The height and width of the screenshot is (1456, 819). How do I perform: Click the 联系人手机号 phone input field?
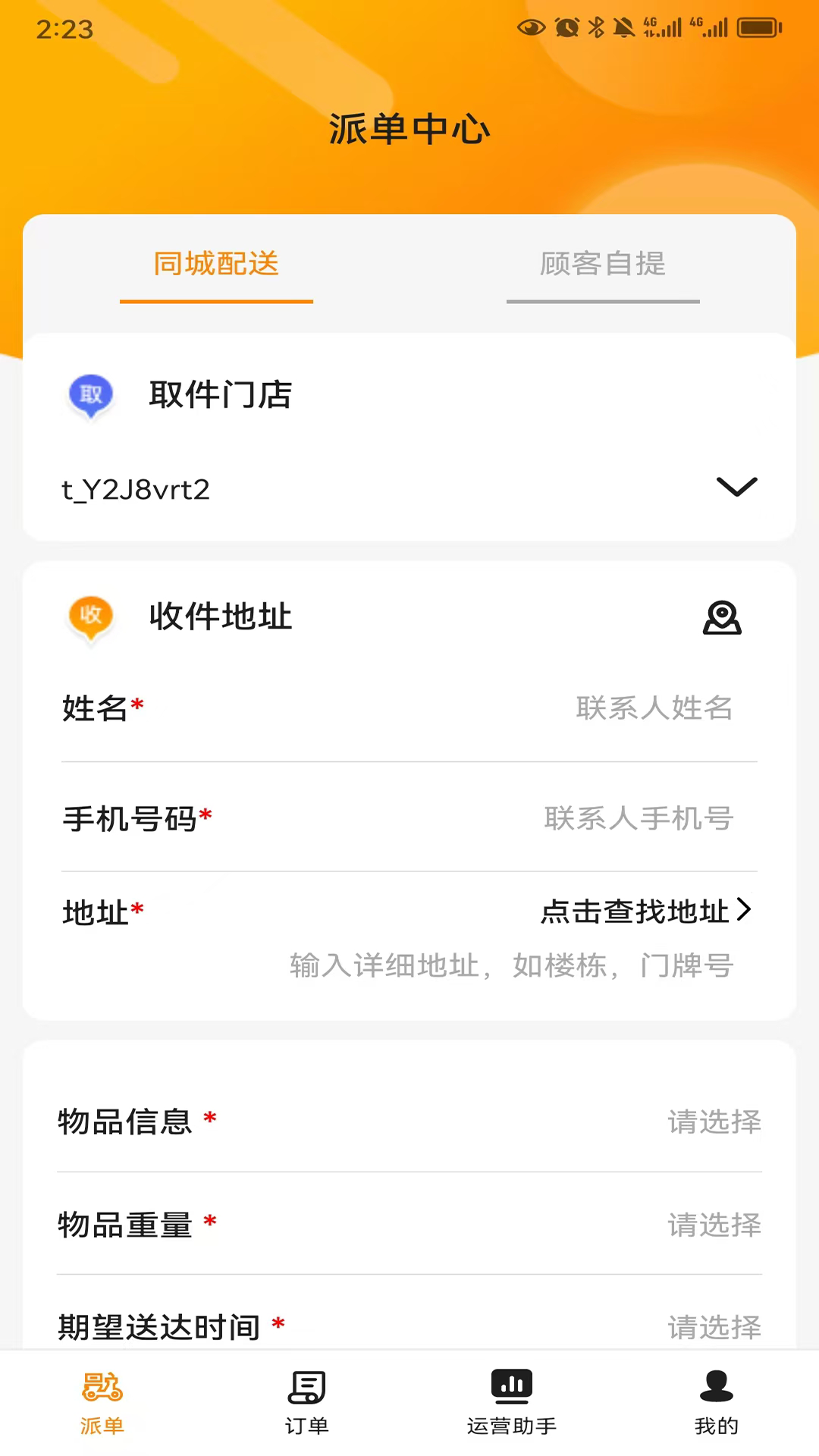[x=638, y=819]
